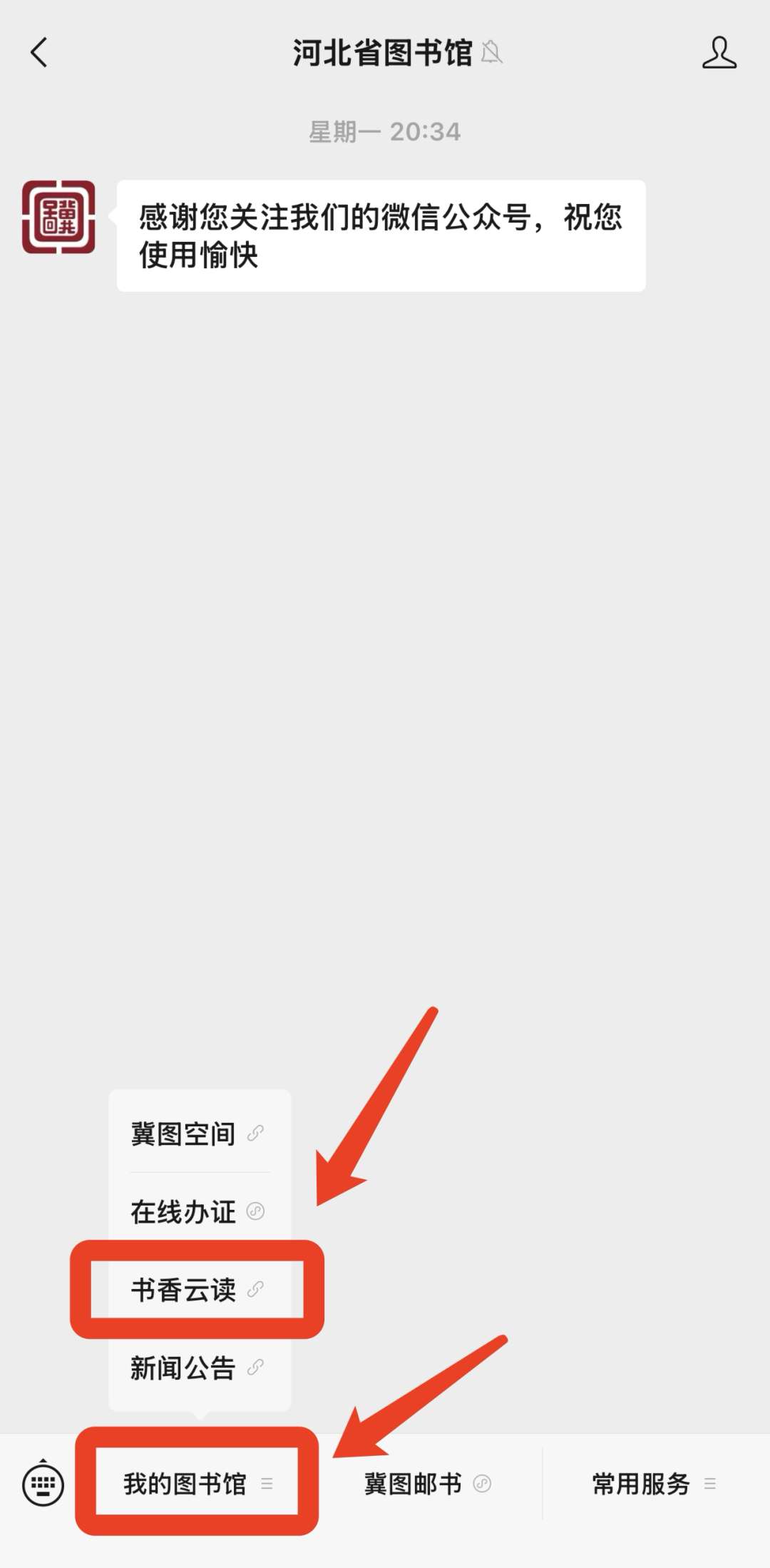This screenshot has width=770, height=1568.
Task: Go back from 河北省图书馆 chat
Action: click(39, 53)
